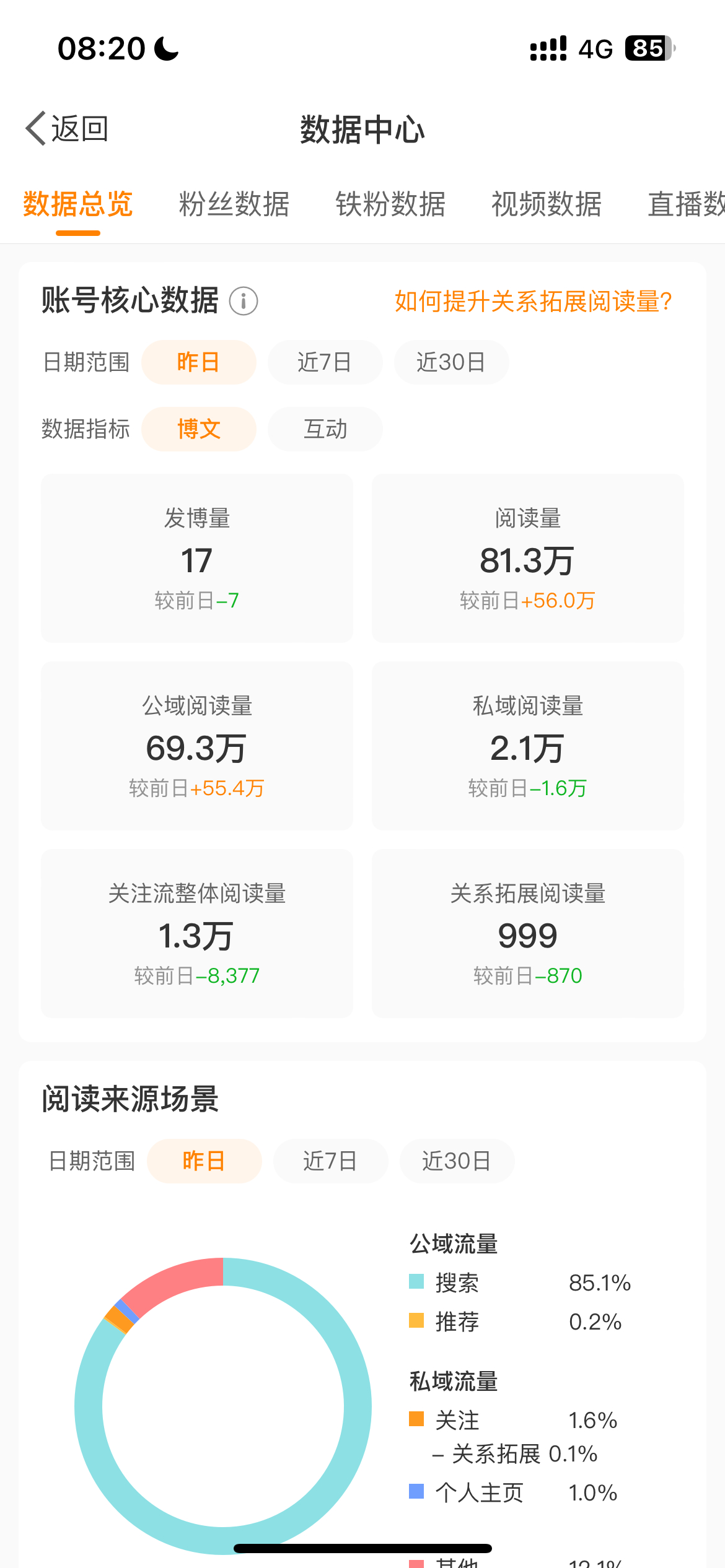Switch to the 铁粉数据 tab
The image size is (725, 1568).
point(390,204)
